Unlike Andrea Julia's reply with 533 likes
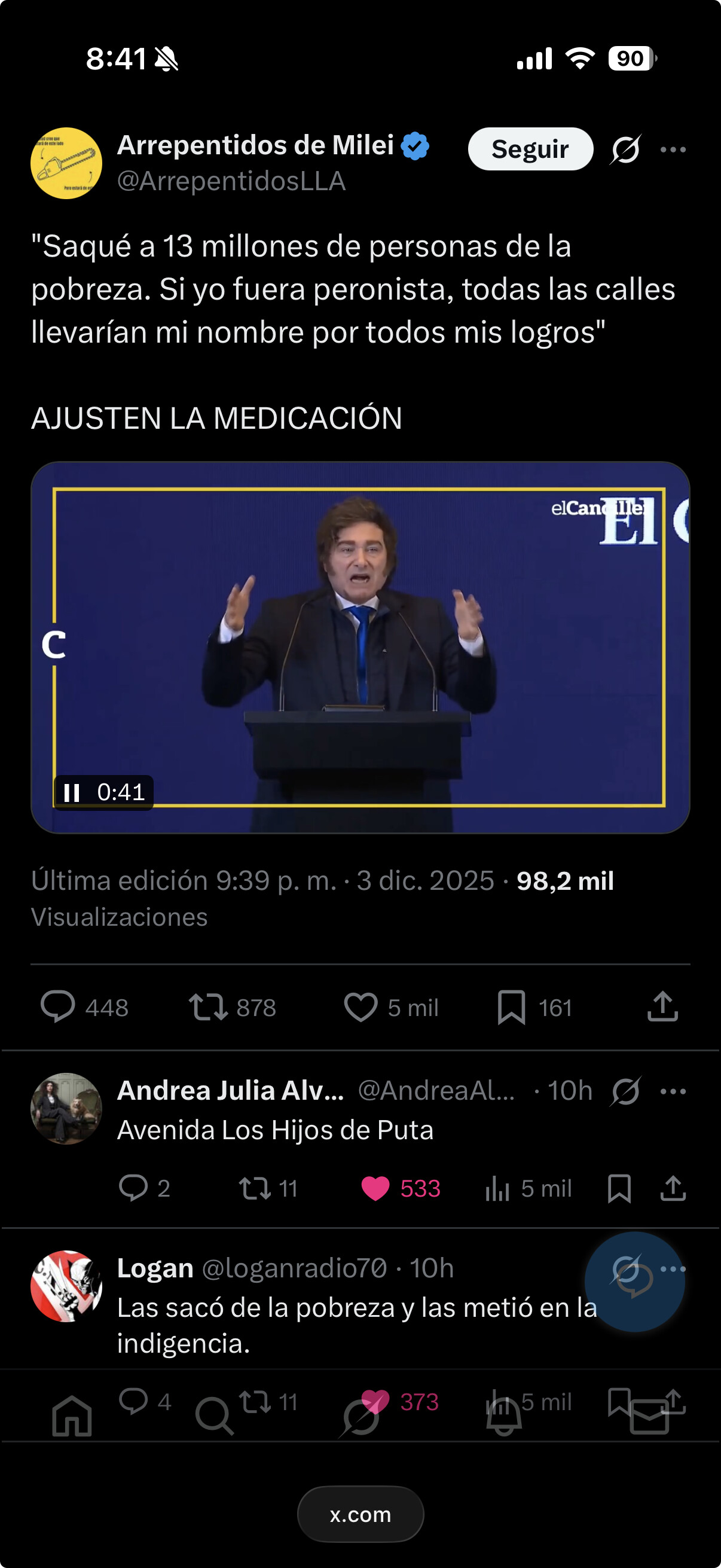 point(375,1188)
